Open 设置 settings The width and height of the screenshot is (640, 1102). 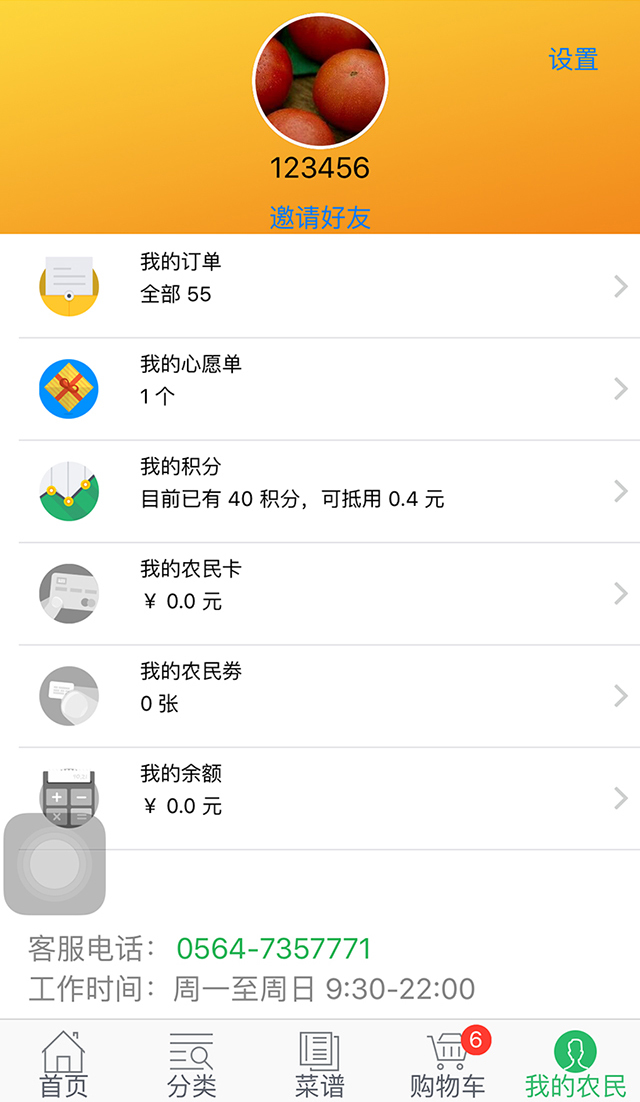click(573, 60)
